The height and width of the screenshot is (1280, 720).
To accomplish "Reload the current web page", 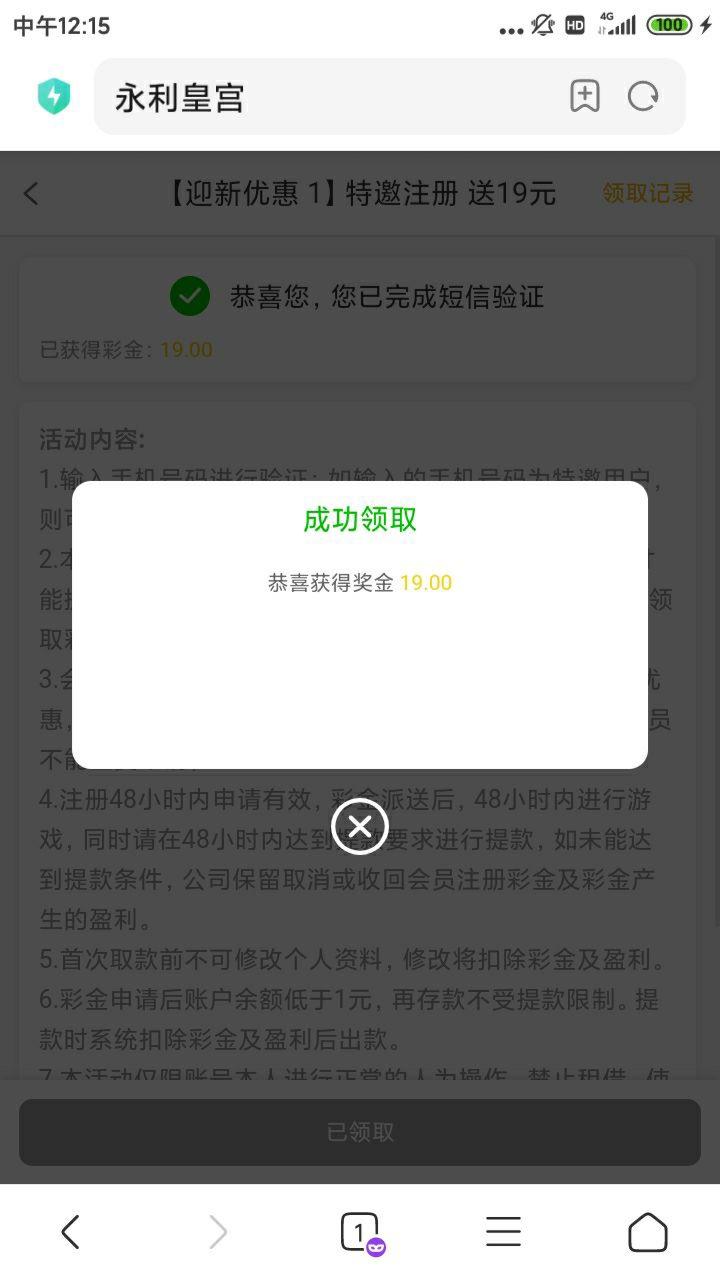I will 643,97.
